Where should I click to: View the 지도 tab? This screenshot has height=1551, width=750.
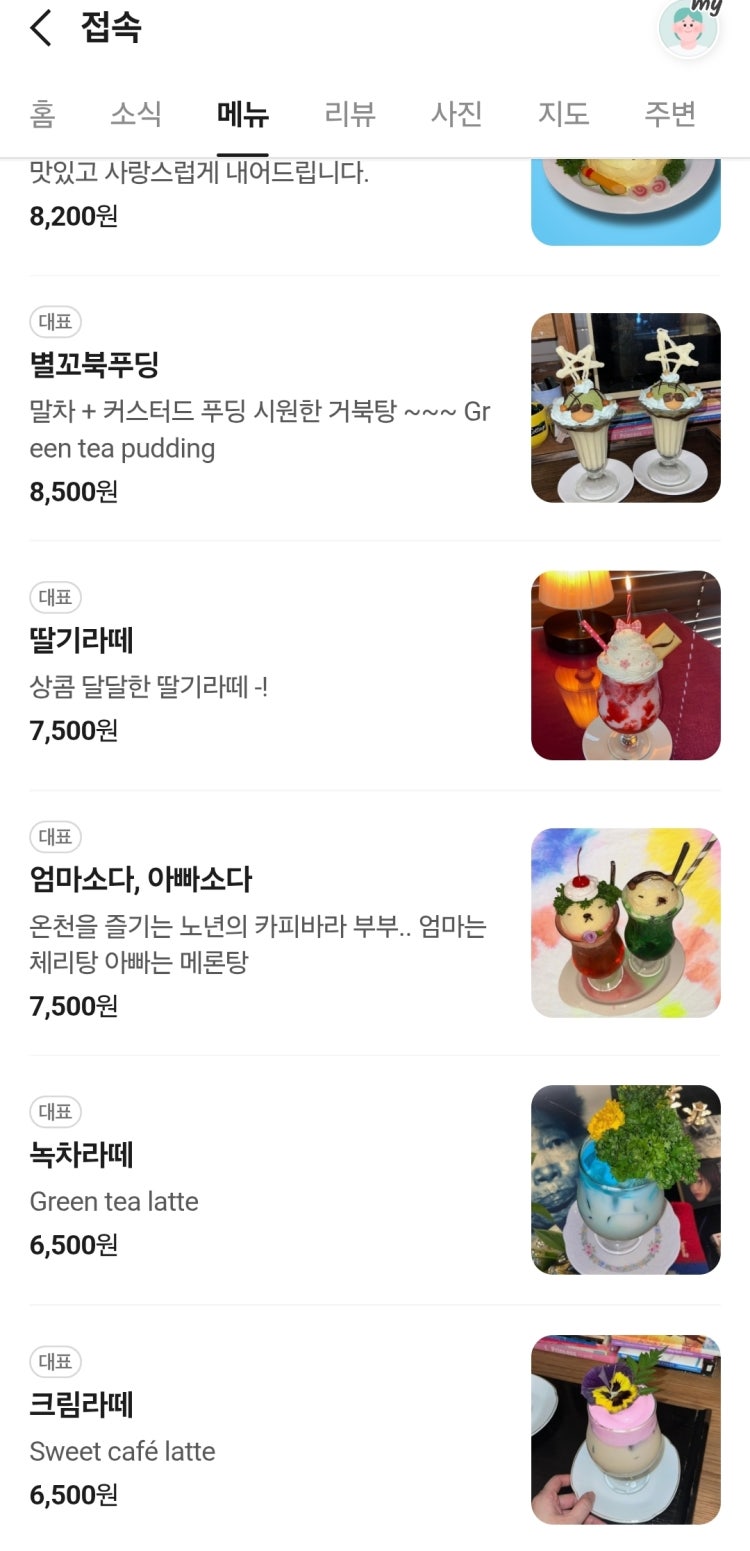(x=563, y=114)
